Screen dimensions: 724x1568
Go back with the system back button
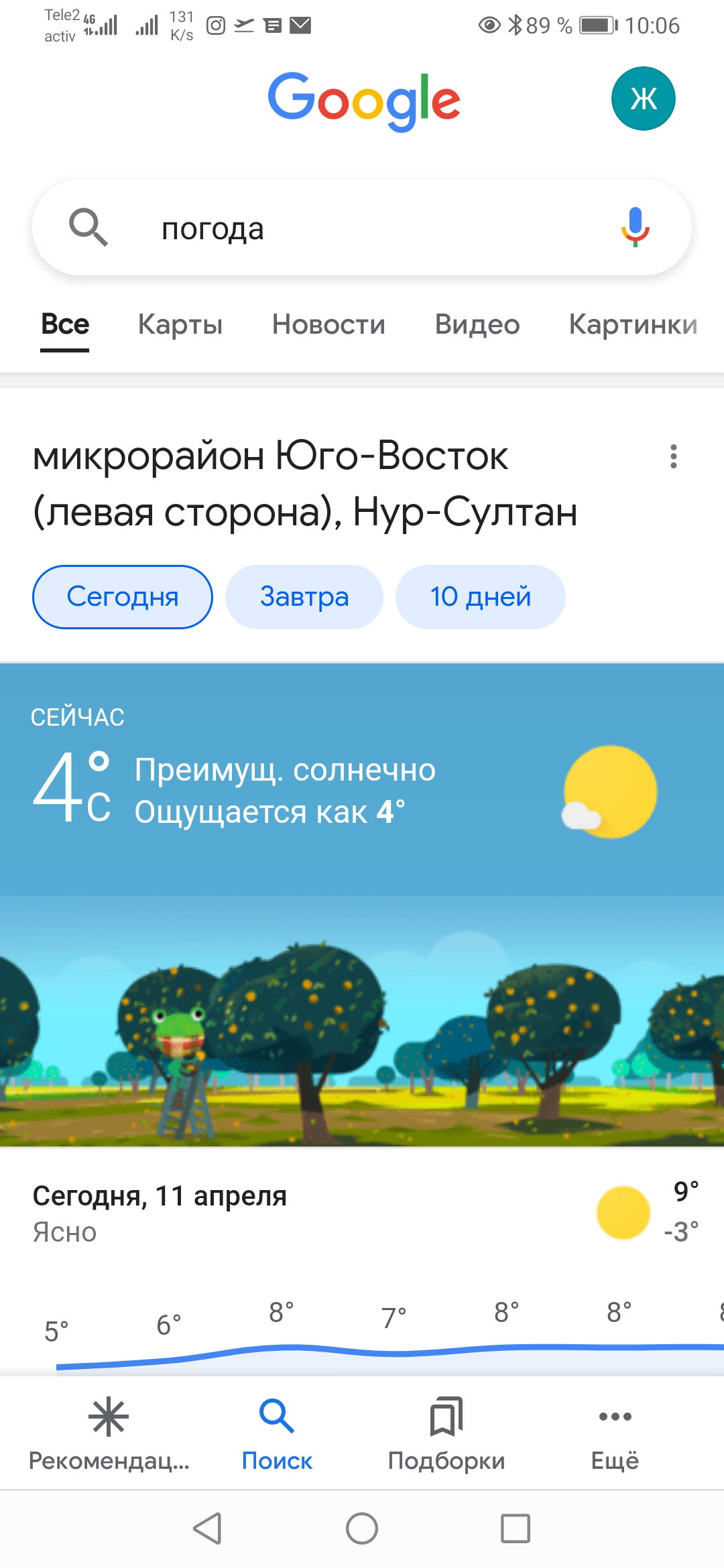pyautogui.click(x=208, y=1528)
